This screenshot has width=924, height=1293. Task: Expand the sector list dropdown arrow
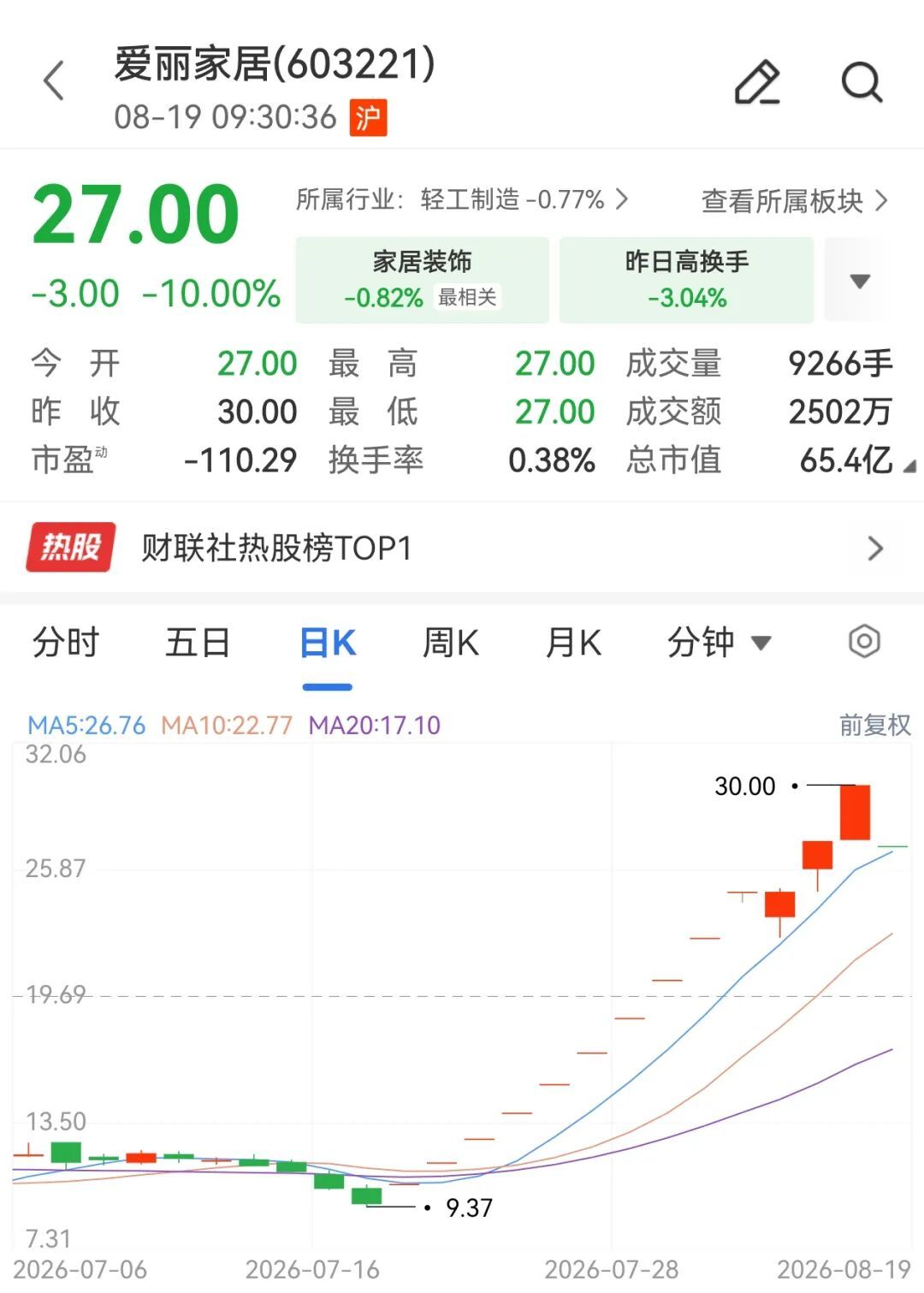tap(860, 281)
